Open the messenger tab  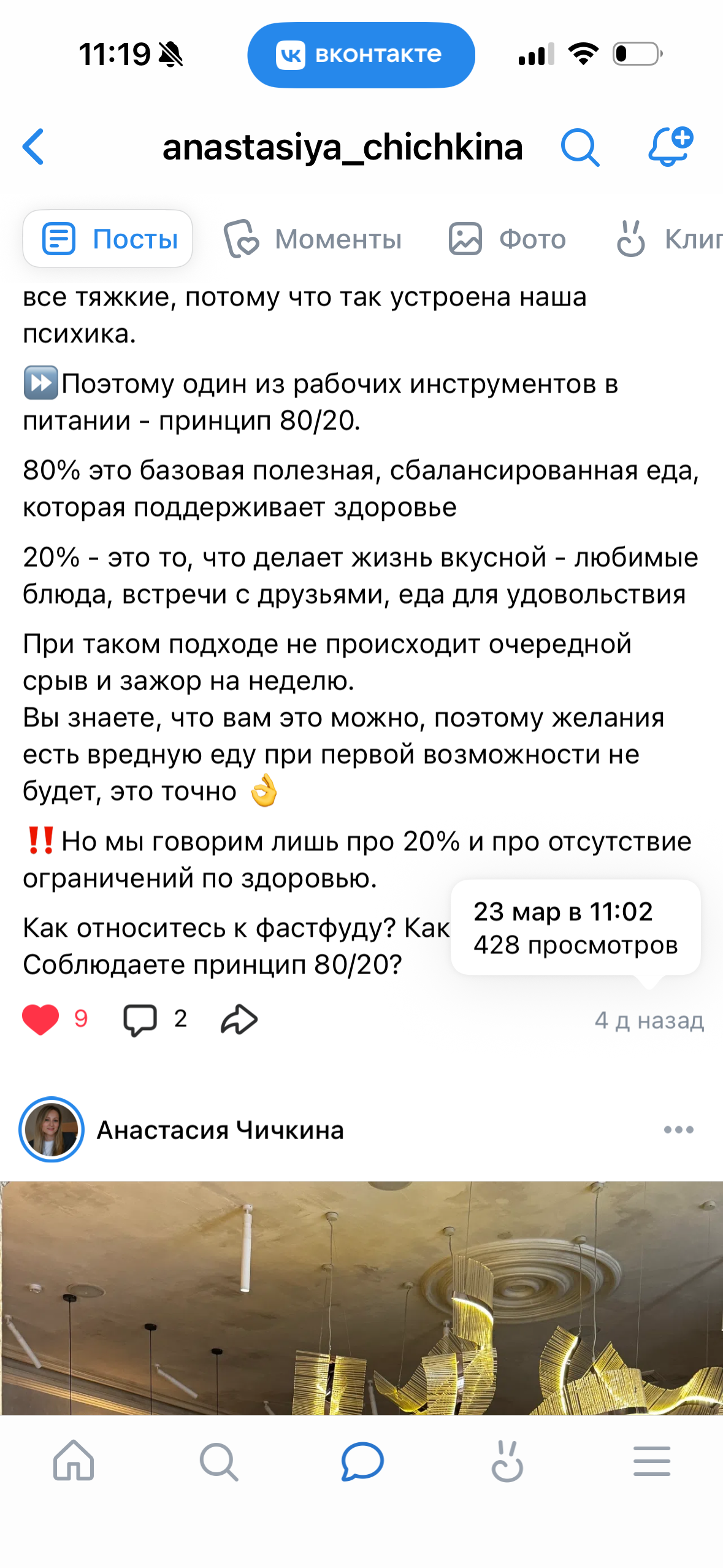362,1461
